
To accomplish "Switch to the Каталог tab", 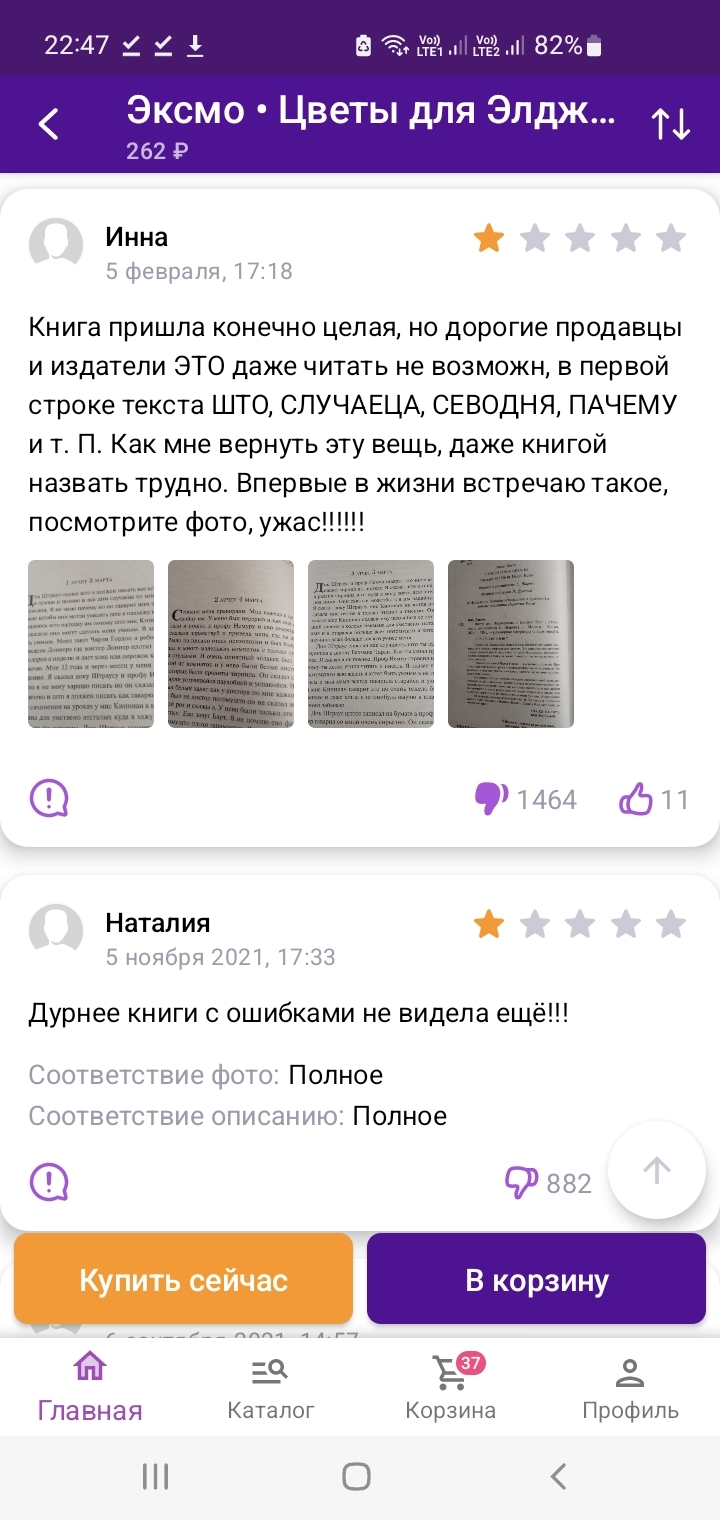I will [270, 1388].
